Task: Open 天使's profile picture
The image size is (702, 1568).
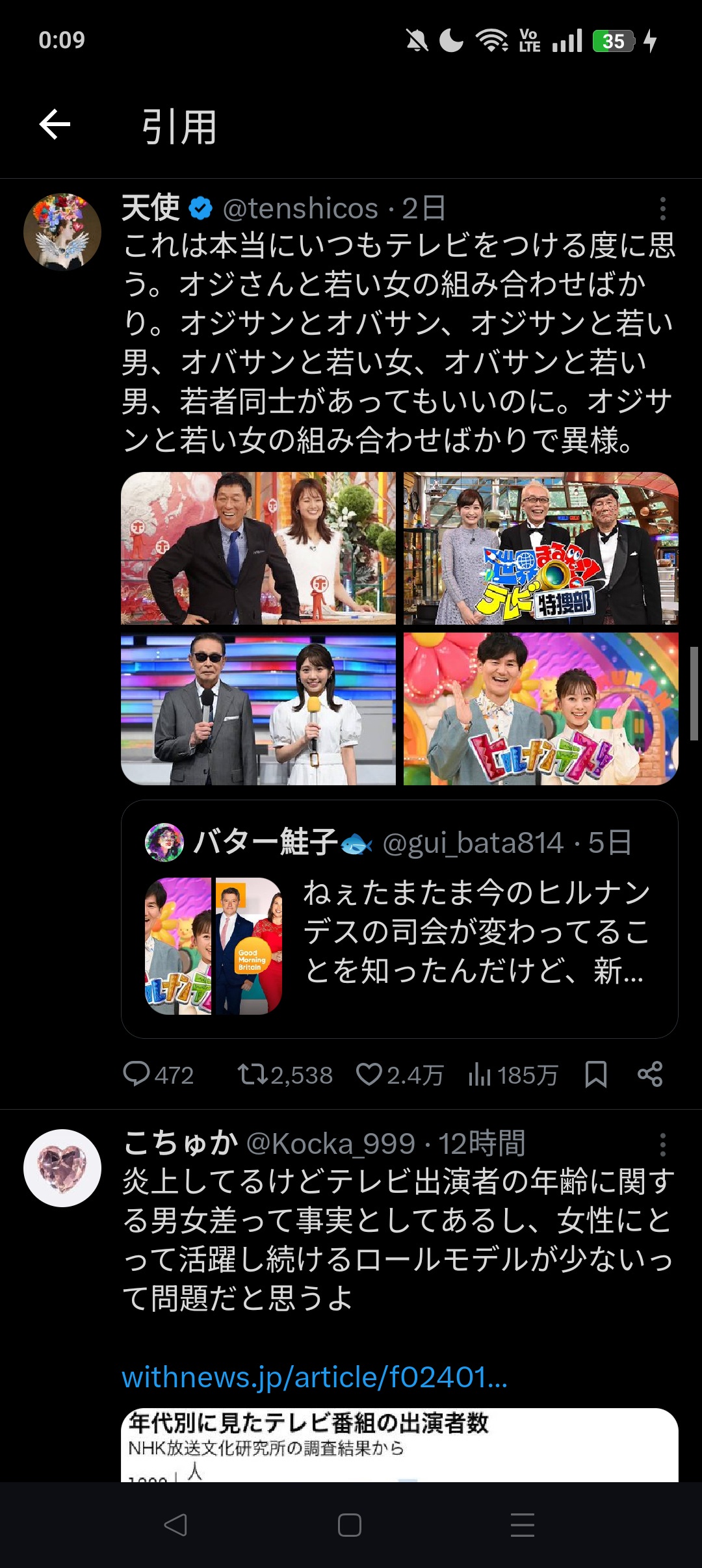Action: click(x=62, y=231)
